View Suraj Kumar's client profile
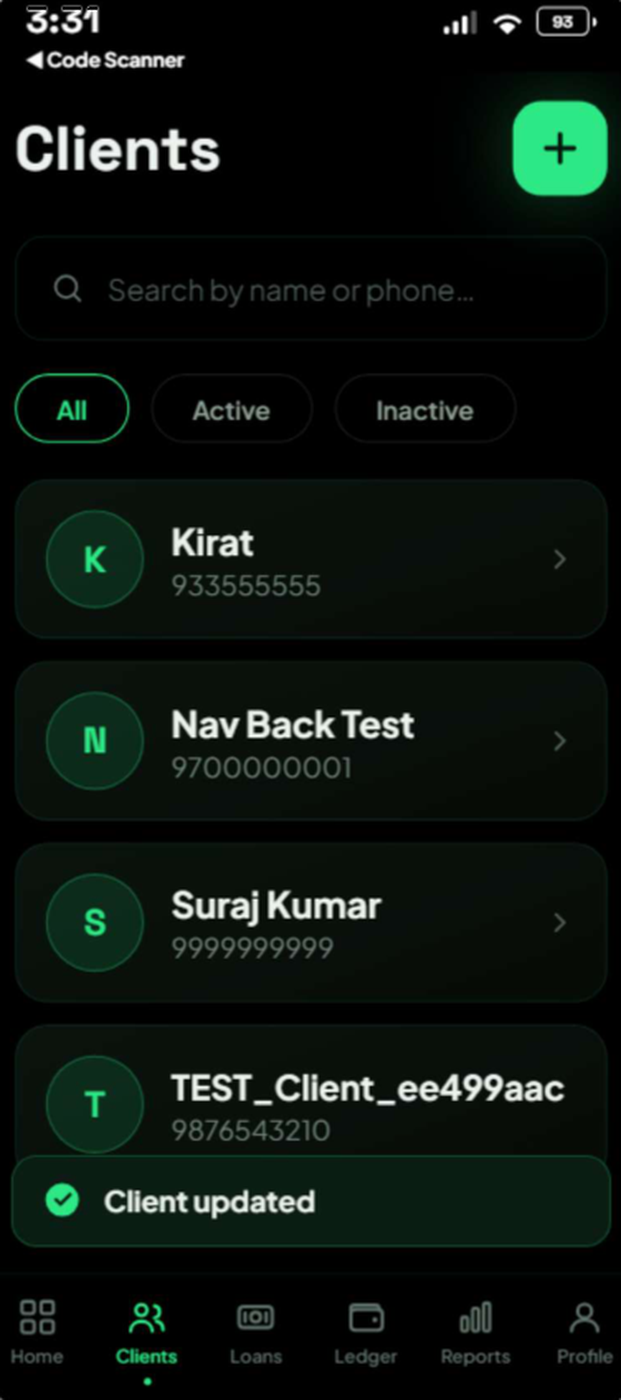This screenshot has height=1400, width=621. (311, 922)
